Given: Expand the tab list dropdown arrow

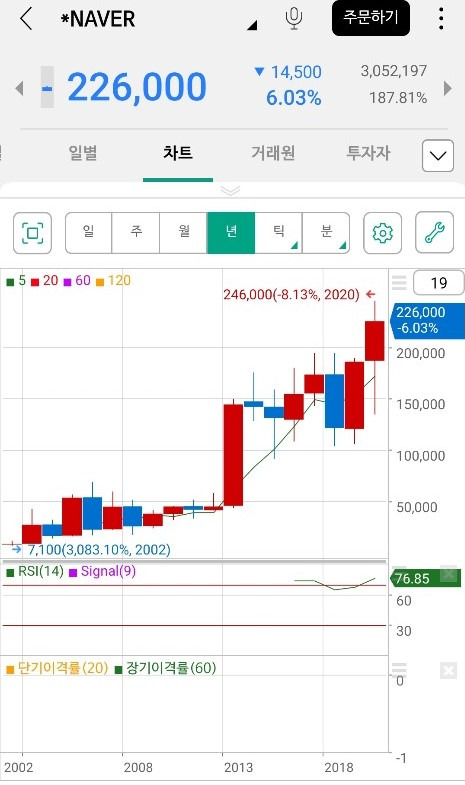Looking at the screenshot, I should 438,156.
